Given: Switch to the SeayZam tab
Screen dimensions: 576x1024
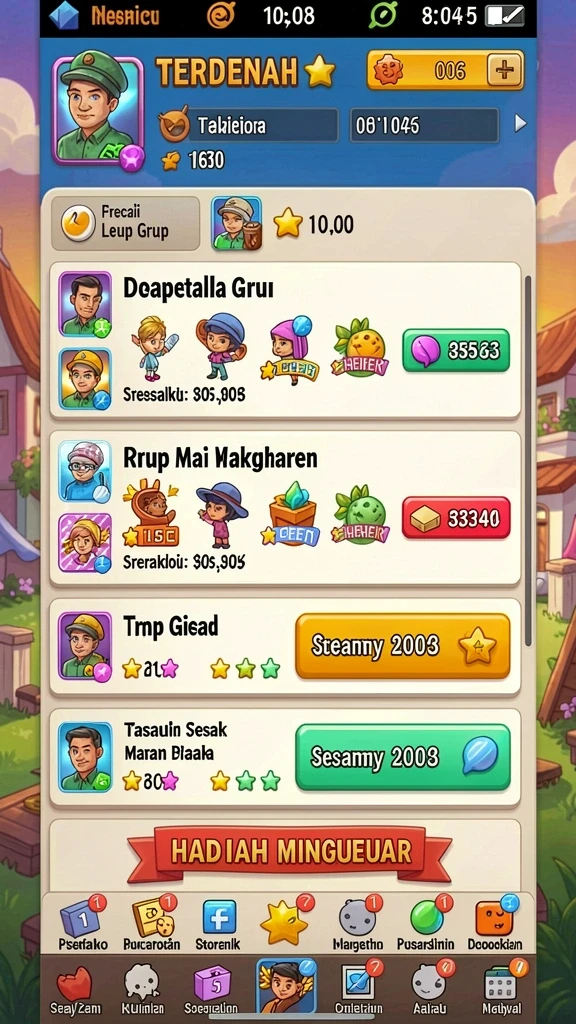Looking at the screenshot, I should point(74,989).
